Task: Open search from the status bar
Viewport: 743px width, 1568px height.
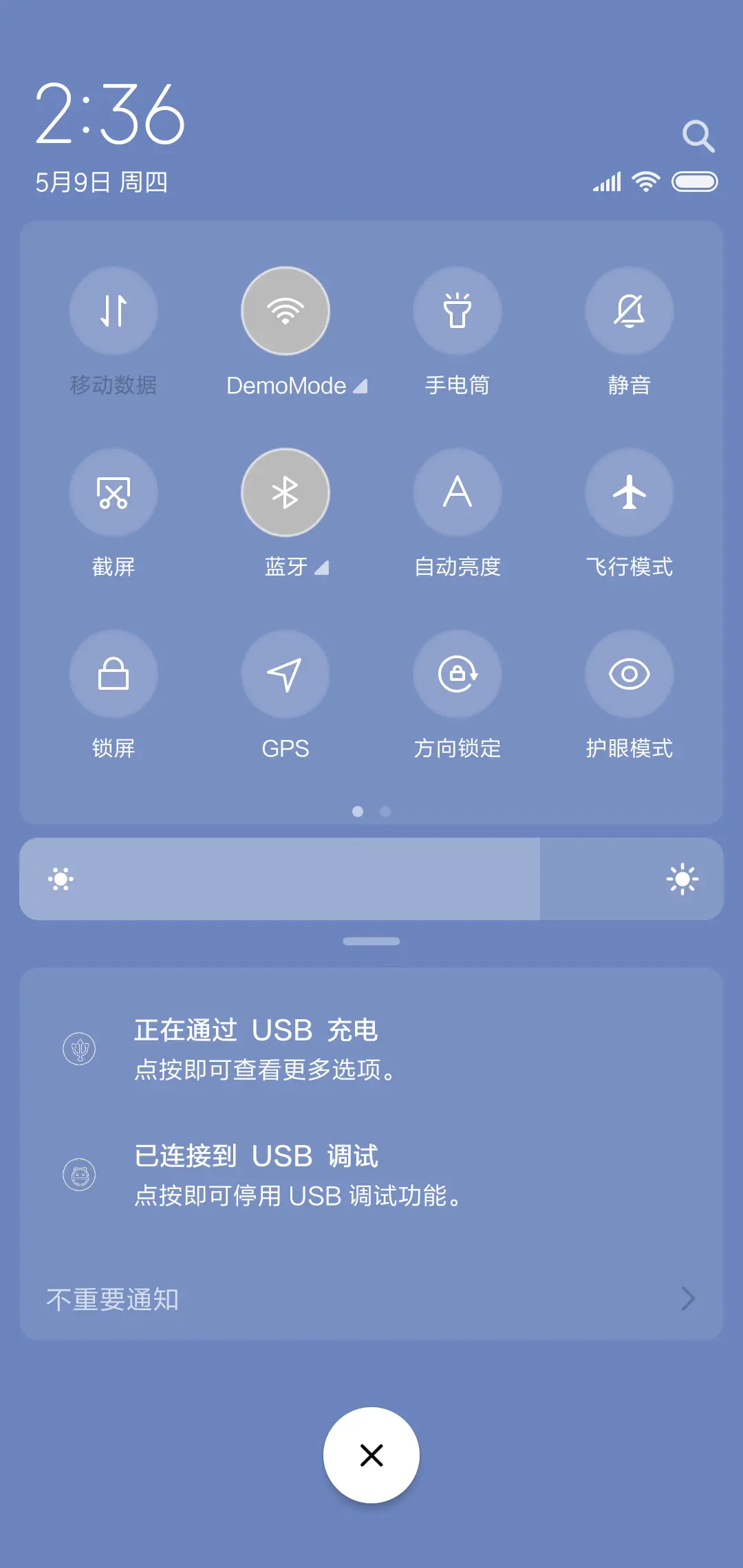Action: coord(700,135)
